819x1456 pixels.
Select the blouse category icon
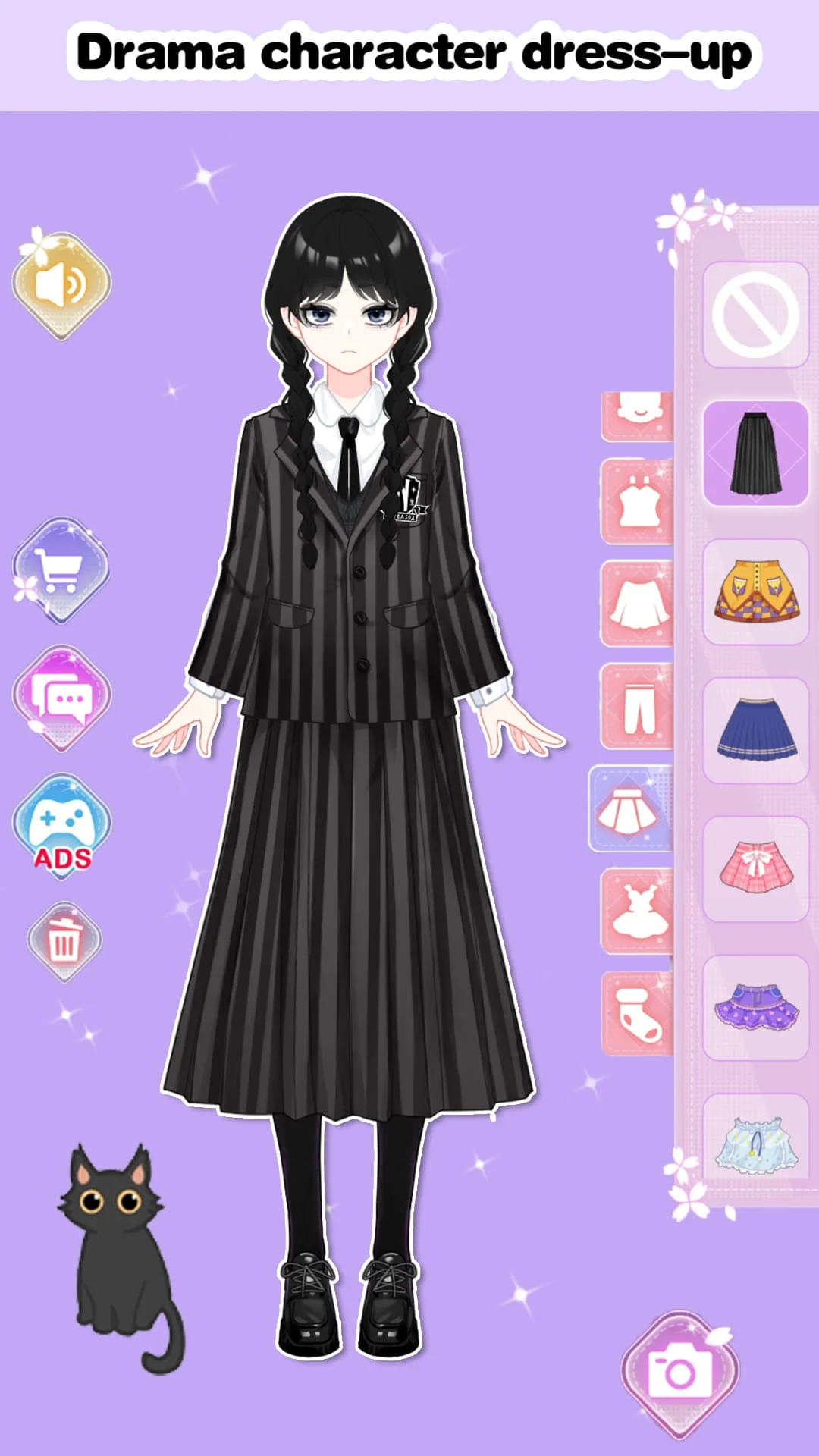point(637,603)
